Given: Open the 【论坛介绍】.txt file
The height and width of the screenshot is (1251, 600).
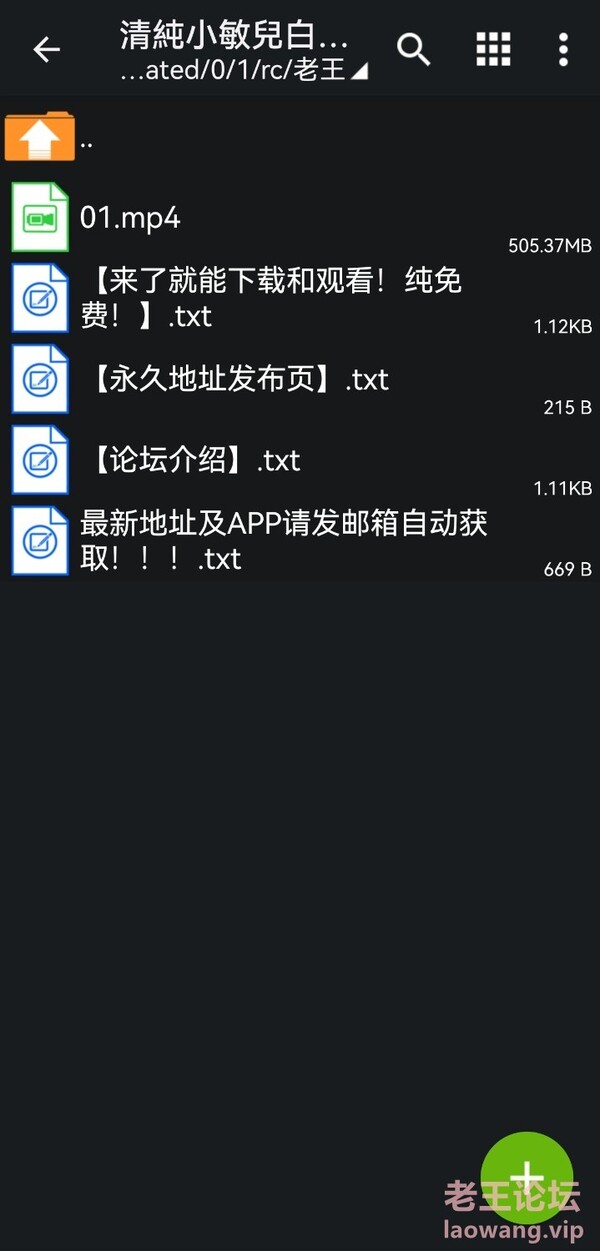Looking at the screenshot, I should (x=300, y=460).
